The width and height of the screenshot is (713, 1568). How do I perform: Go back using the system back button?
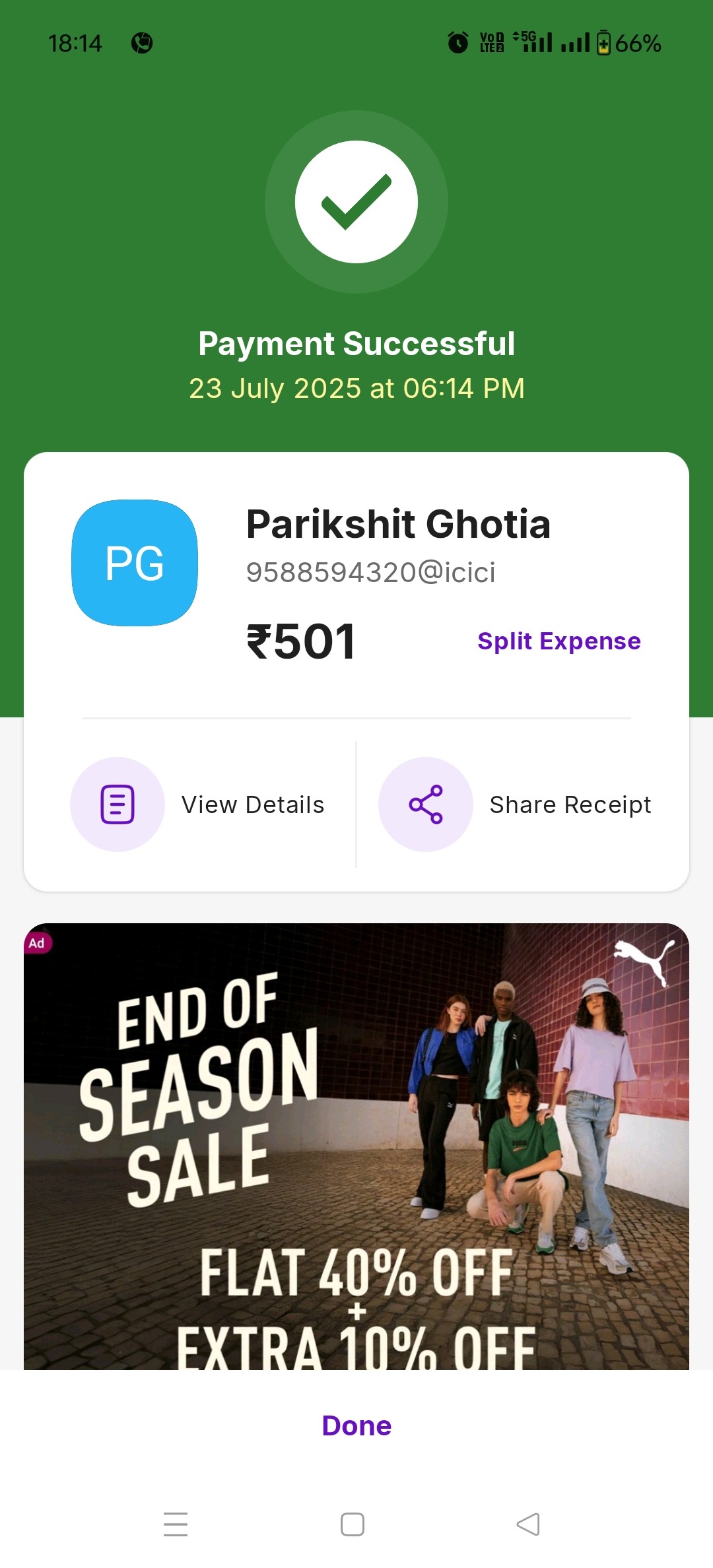(528, 1524)
